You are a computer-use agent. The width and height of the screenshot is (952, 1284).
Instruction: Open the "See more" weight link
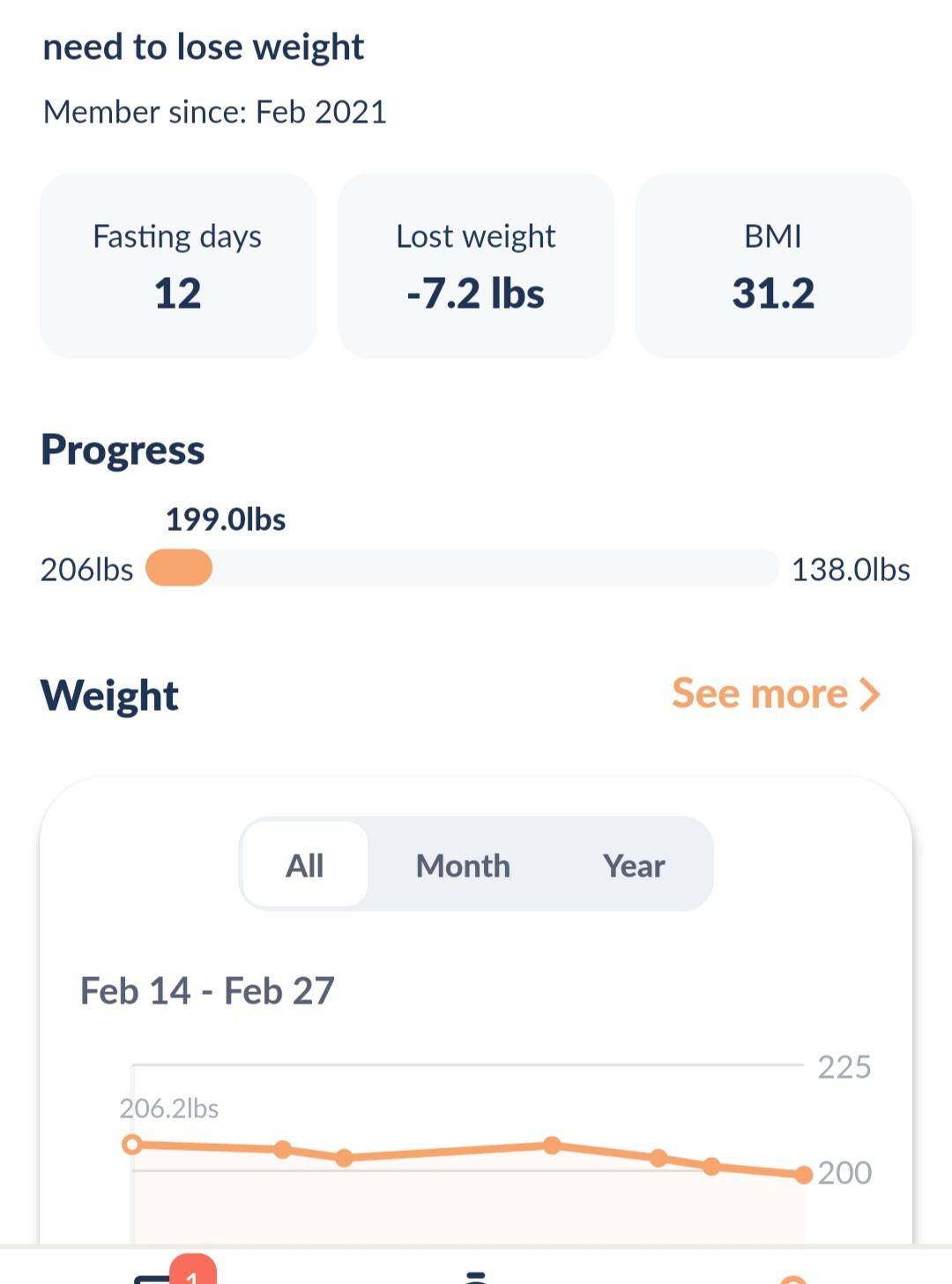click(x=760, y=693)
